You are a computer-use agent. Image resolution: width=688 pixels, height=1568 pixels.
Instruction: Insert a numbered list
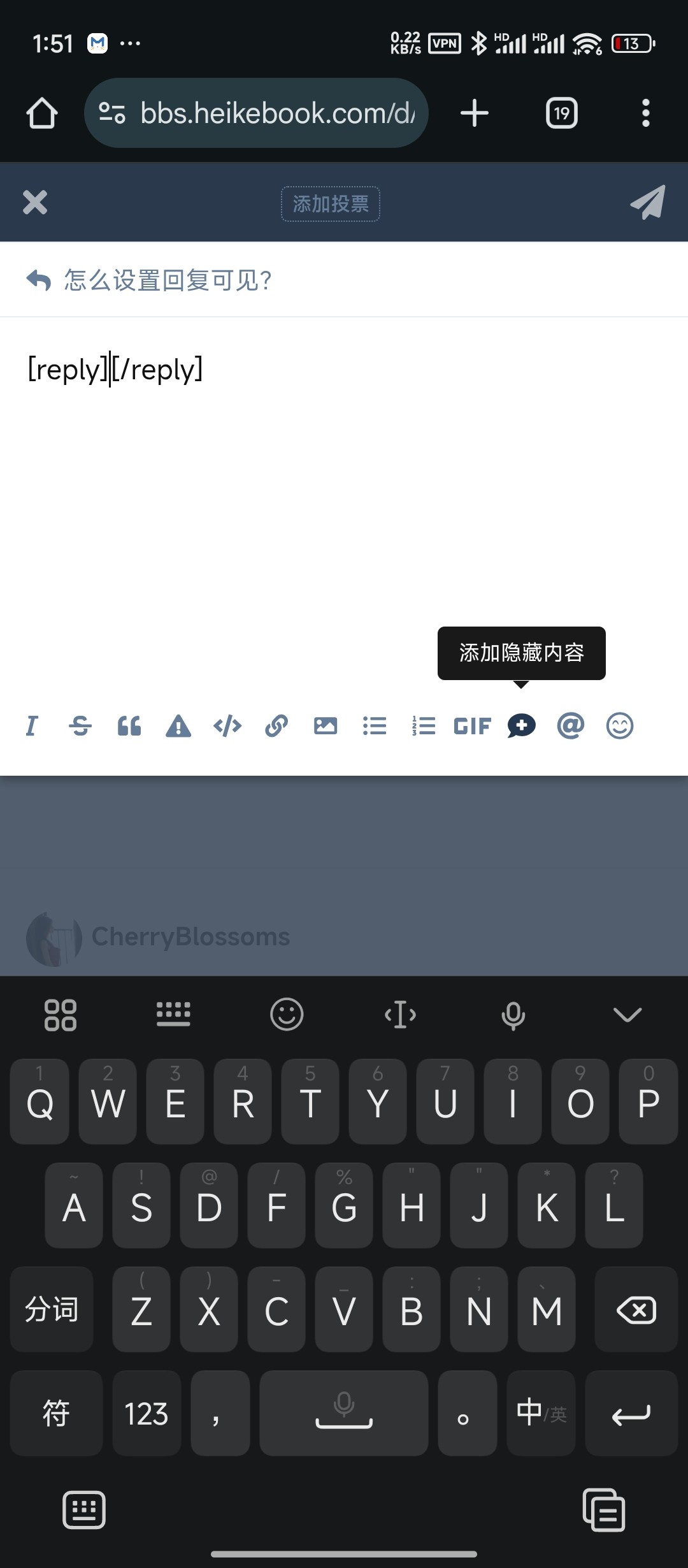click(x=424, y=726)
